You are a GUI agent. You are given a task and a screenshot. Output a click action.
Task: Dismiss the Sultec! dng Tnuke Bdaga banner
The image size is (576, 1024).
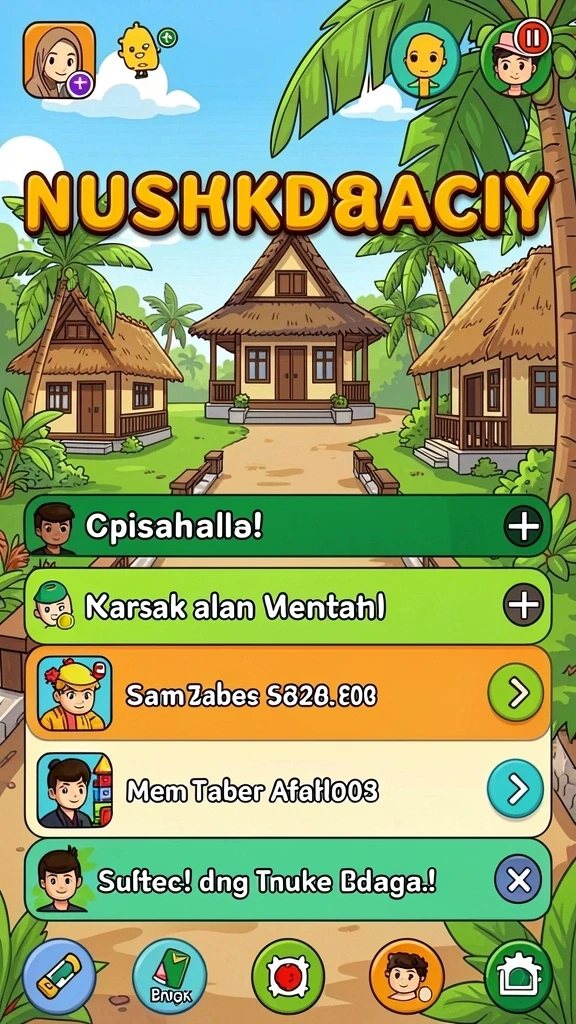pos(519,879)
